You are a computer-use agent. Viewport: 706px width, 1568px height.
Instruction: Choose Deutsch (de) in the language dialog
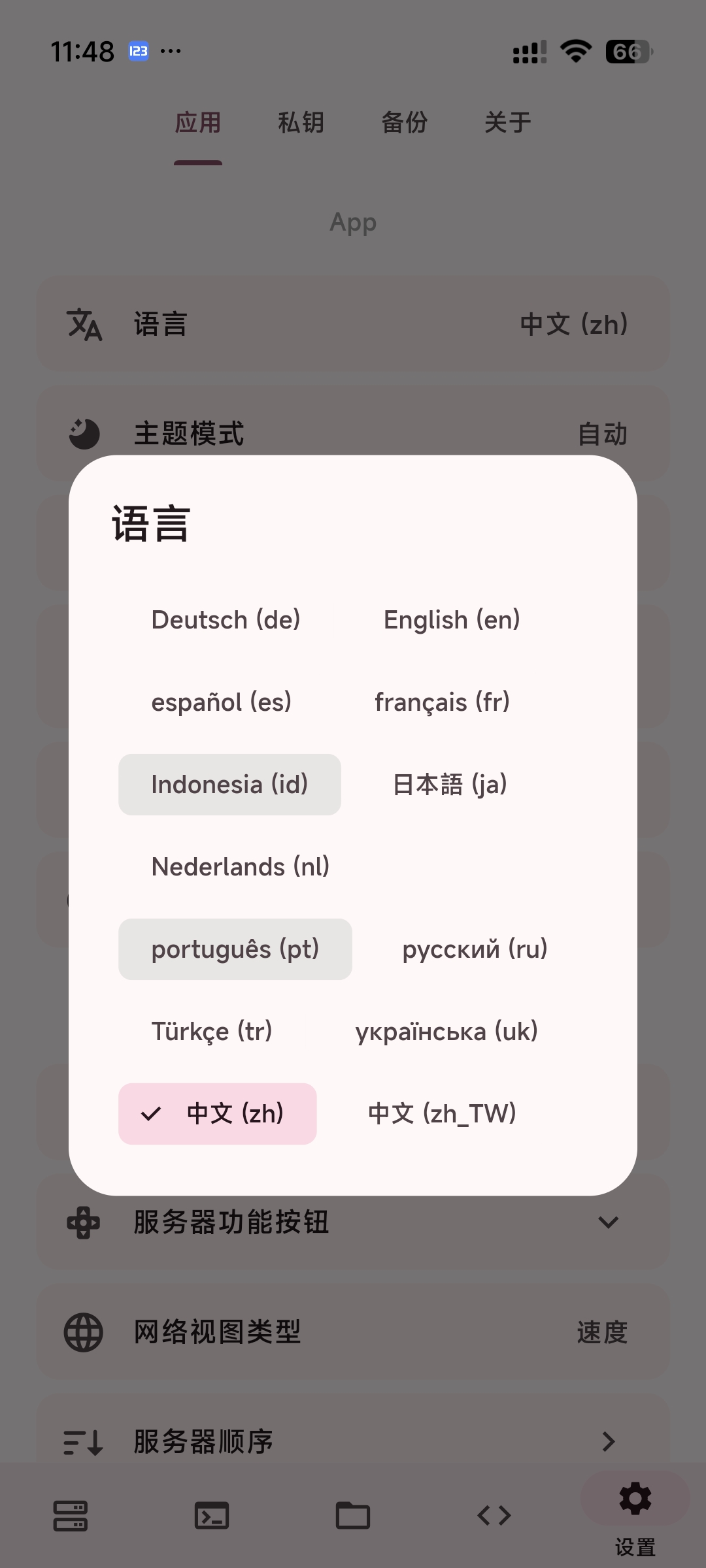pyautogui.click(x=226, y=620)
